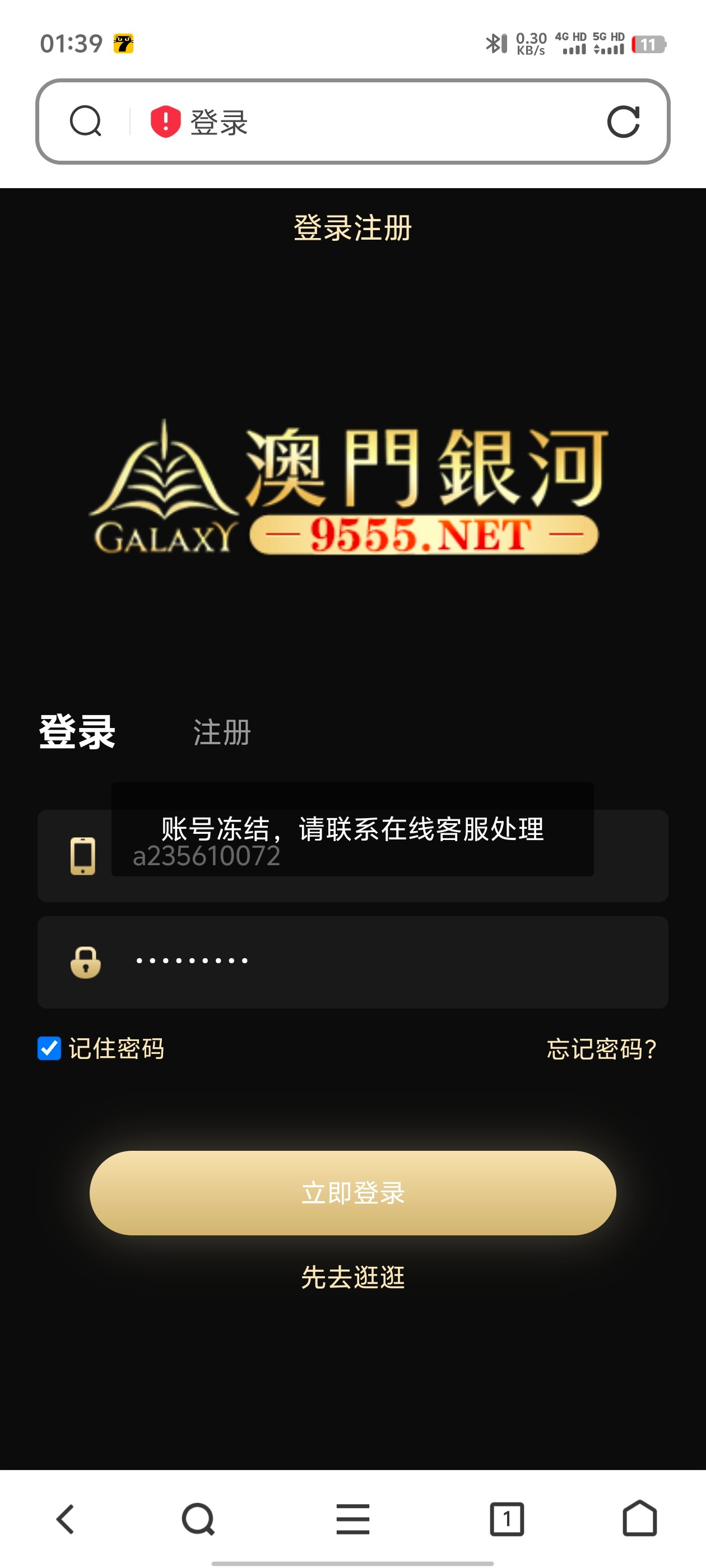Go to the browser home page
This screenshot has height=1568, width=706.
(640, 1519)
